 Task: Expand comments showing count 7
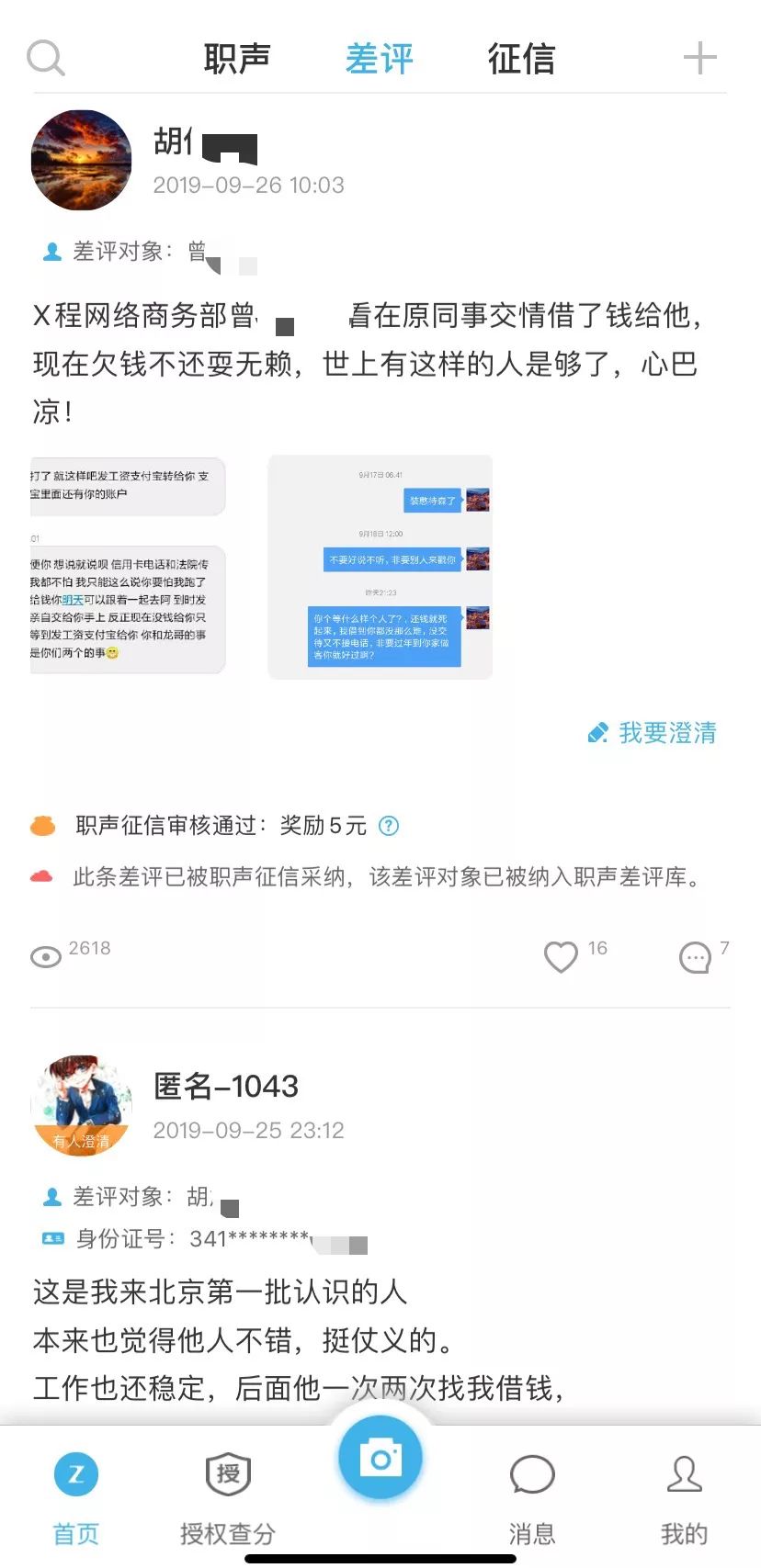click(694, 957)
